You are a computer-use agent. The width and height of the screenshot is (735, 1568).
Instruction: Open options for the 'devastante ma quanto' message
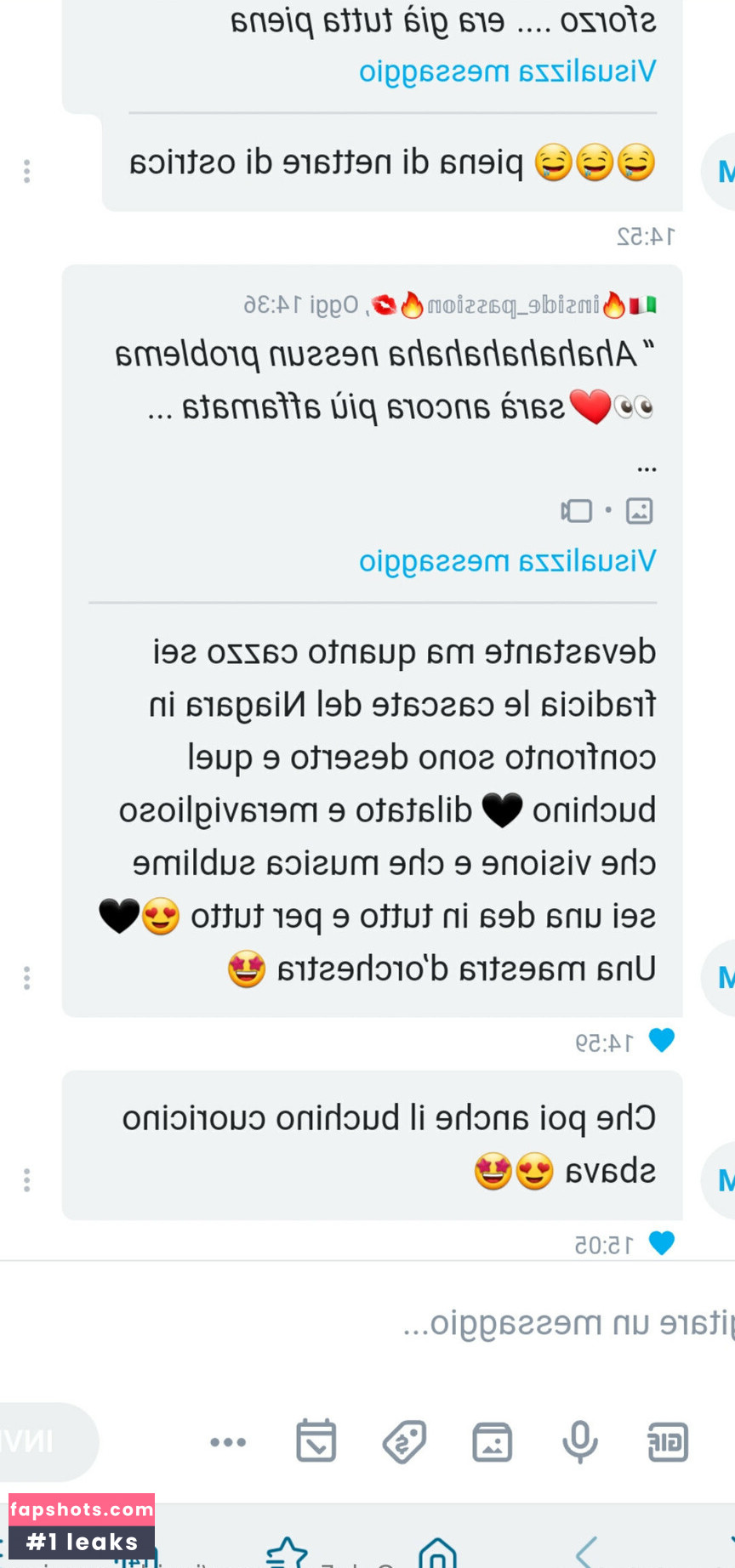click(x=27, y=978)
